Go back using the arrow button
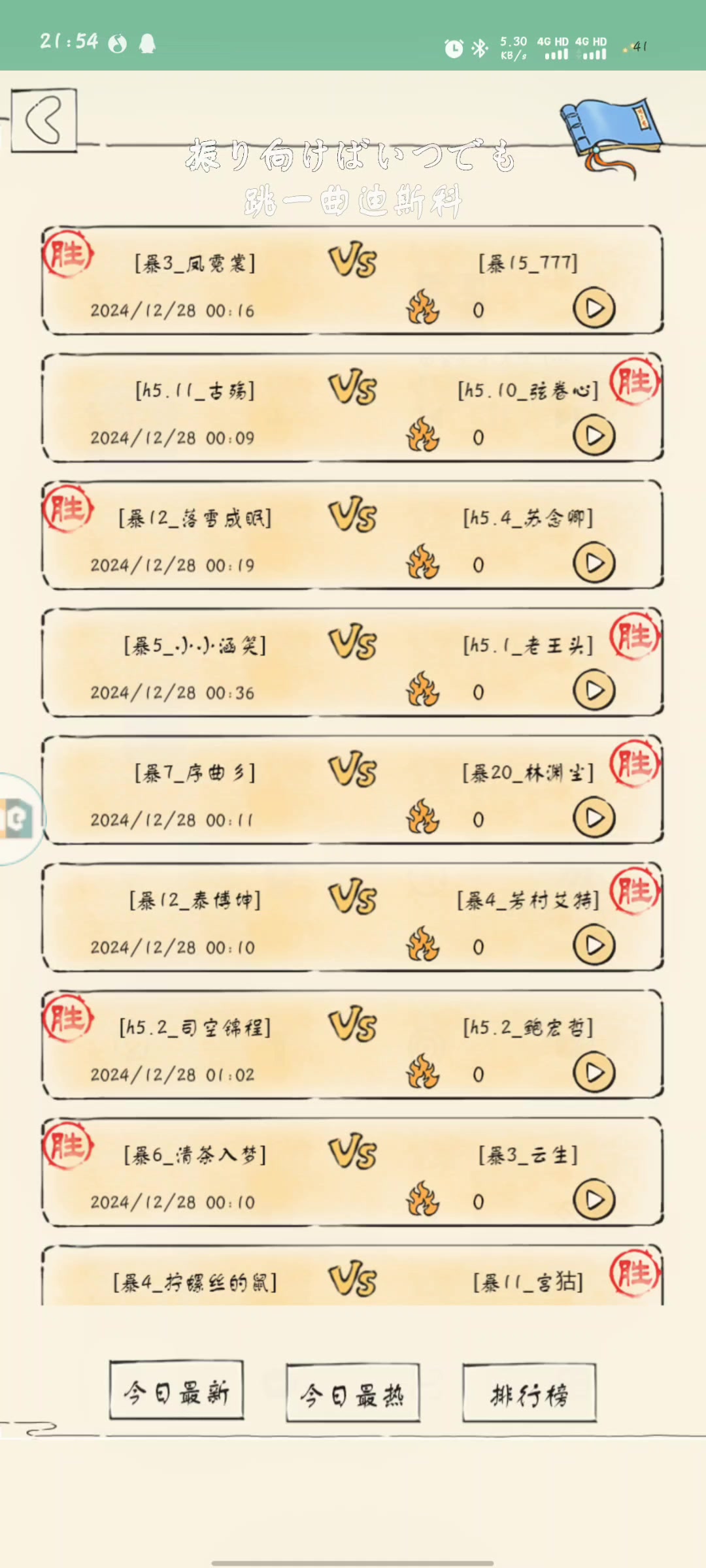This screenshot has width=706, height=1568. click(44, 121)
